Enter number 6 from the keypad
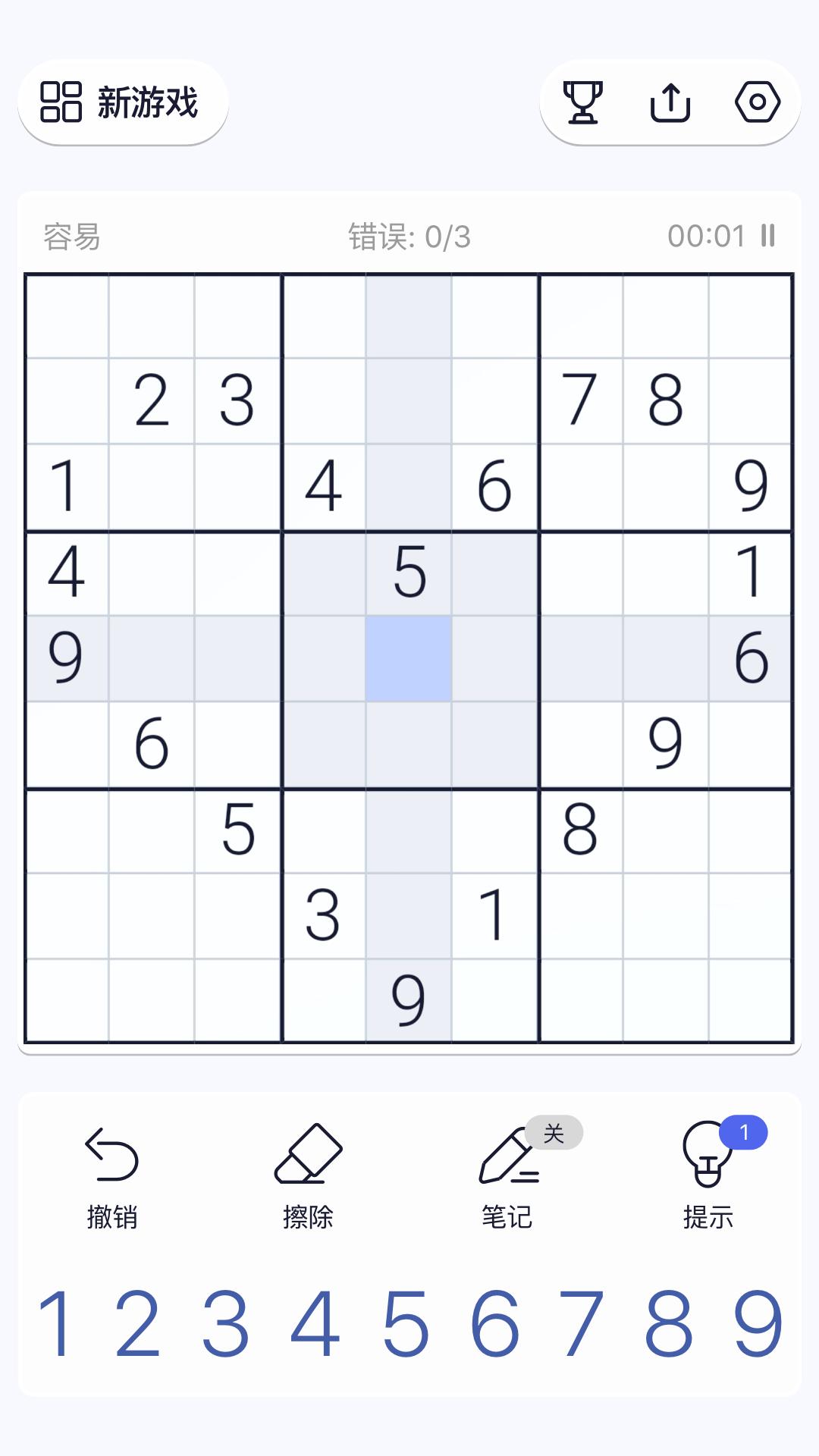The image size is (819, 1456). pos(494,1324)
